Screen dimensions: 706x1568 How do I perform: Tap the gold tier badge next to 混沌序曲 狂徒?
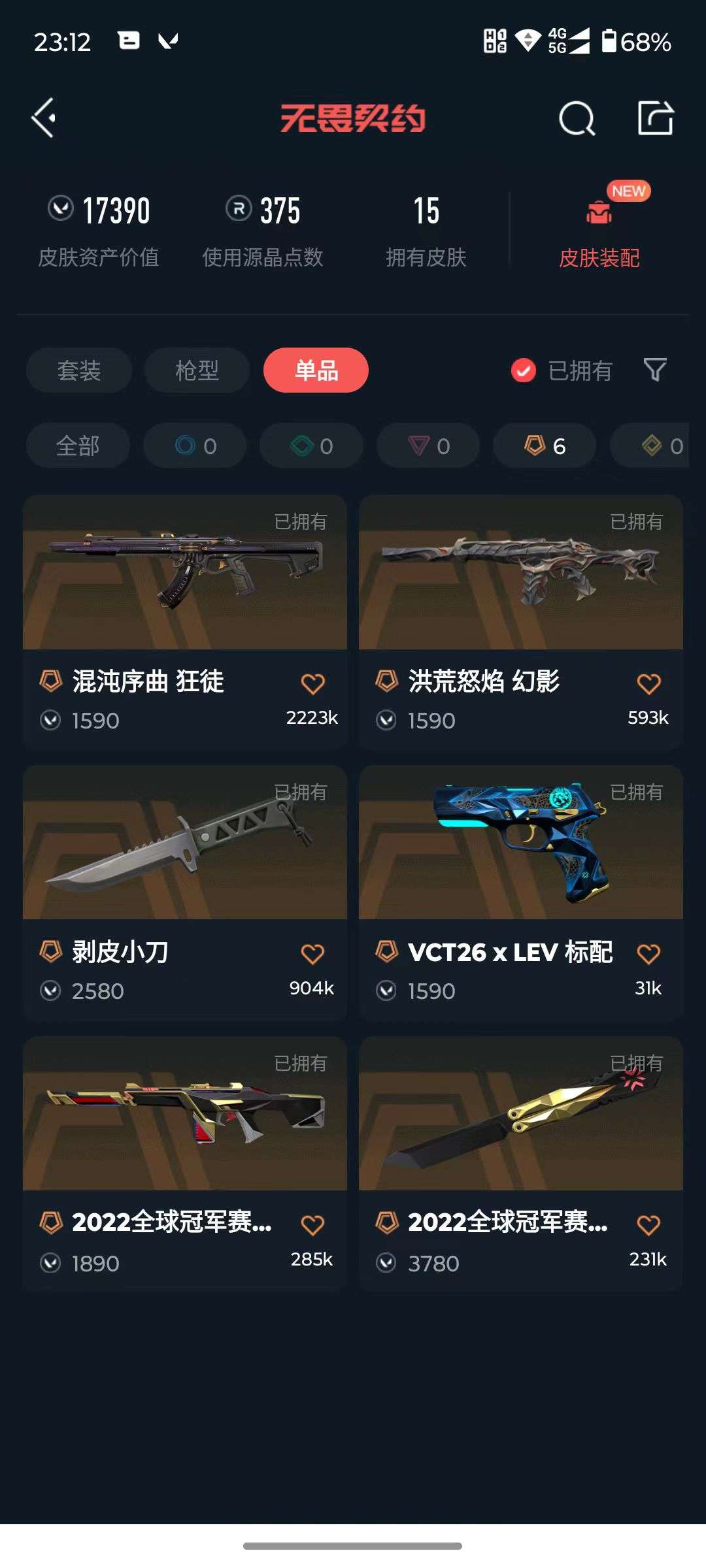tap(54, 682)
